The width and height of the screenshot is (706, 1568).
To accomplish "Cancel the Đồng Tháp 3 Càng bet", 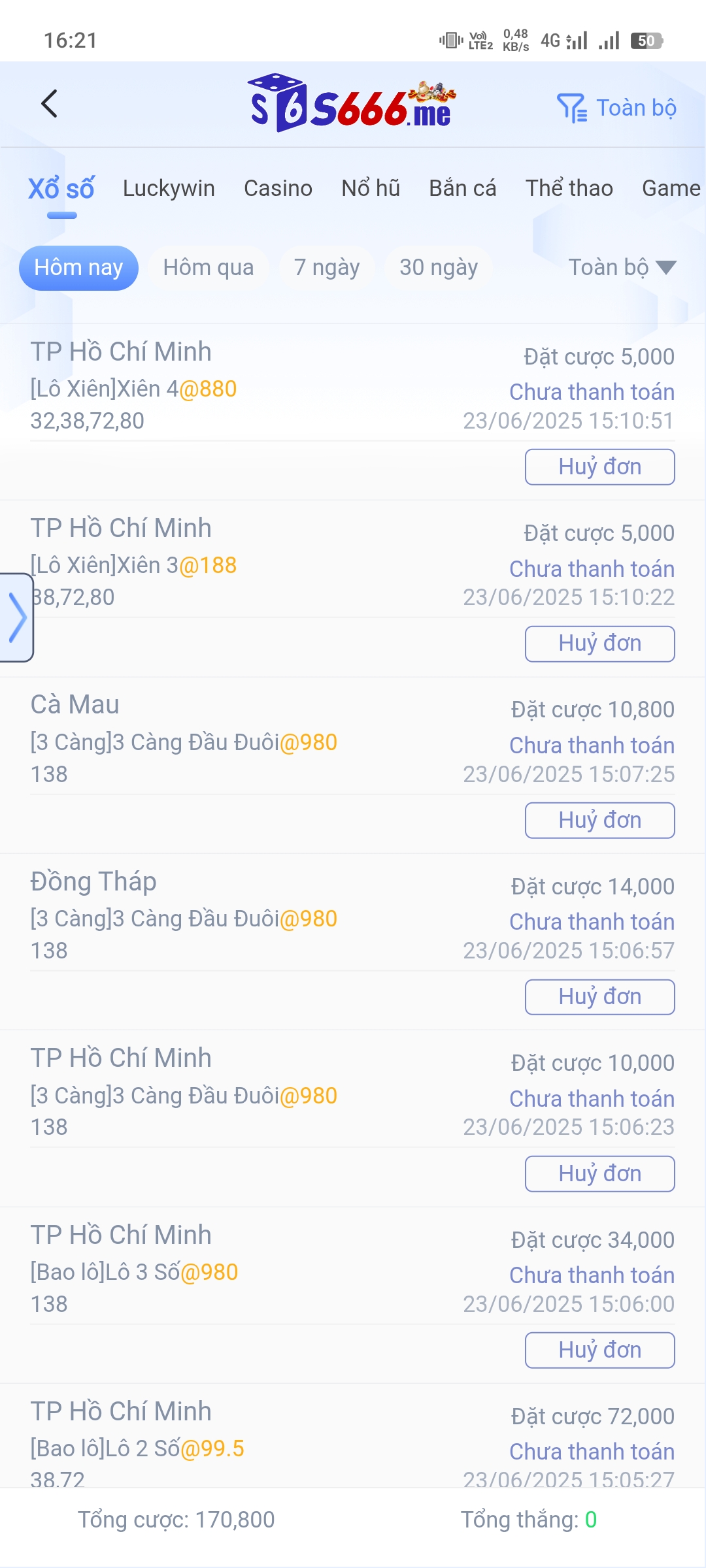I will [599, 997].
